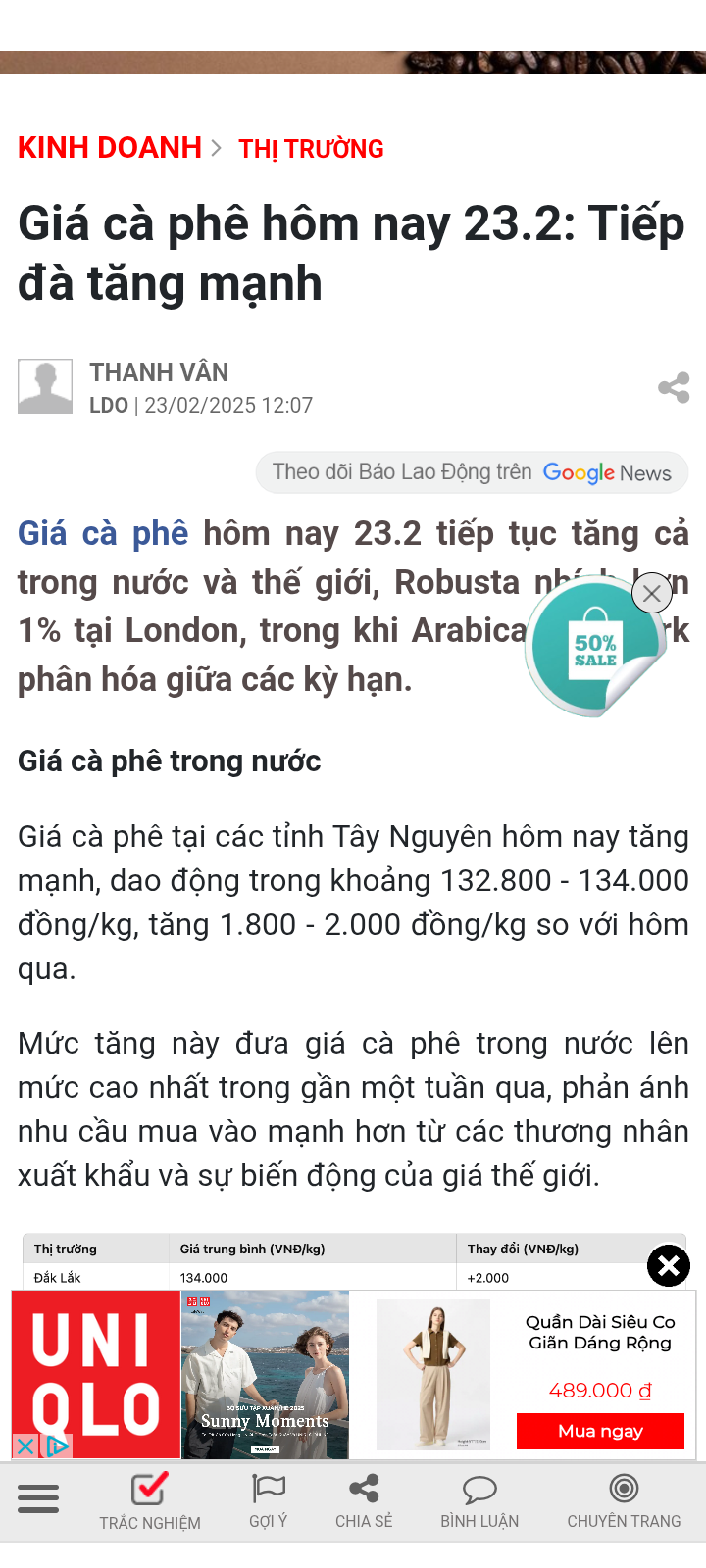Open TRẮC NGHIỆM quiz section
The image size is (706, 1568).
150,1501
